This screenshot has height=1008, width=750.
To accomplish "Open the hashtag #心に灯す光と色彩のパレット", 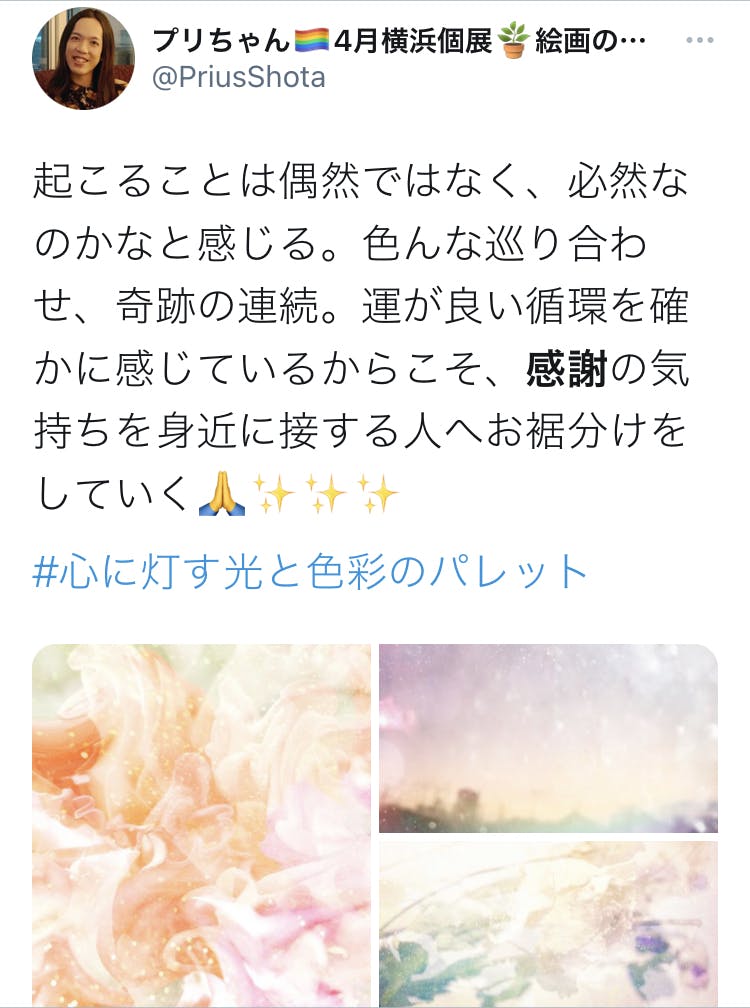I will click(309, 572).
